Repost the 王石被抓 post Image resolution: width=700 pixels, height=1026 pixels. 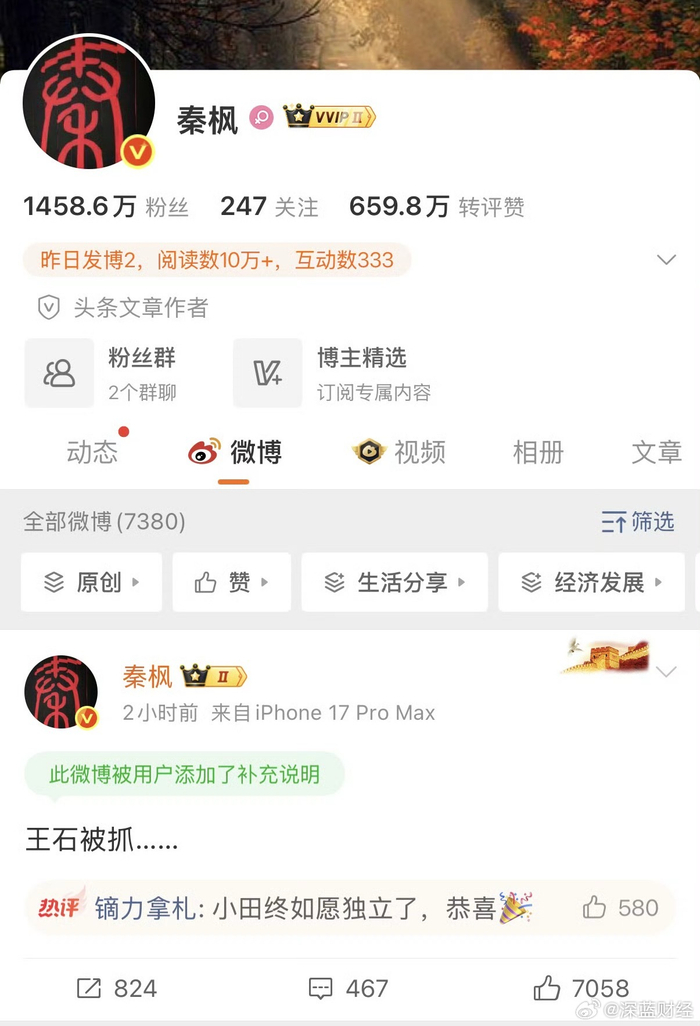117,988
